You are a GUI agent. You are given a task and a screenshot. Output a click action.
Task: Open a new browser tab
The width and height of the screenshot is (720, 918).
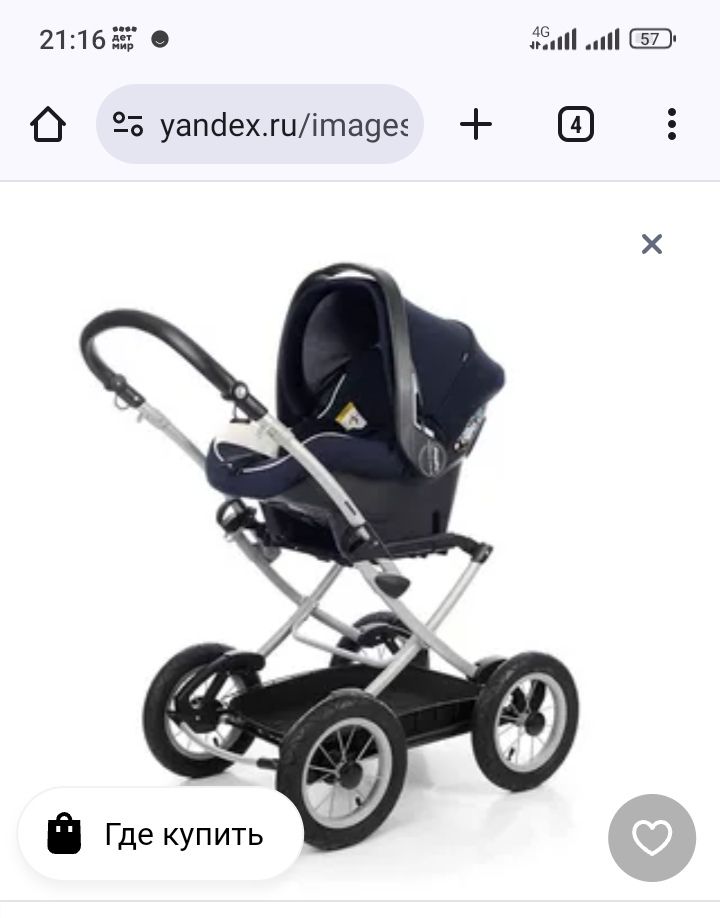pyautogui.click(x=476, y=125)
